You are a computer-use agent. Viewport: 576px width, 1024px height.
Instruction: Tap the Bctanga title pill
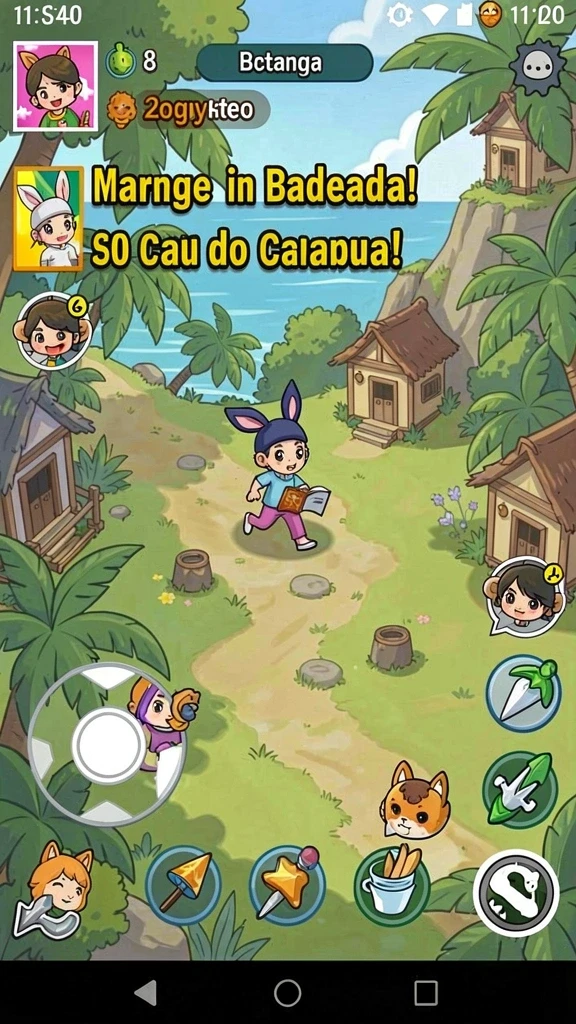(x=285, y=63)
